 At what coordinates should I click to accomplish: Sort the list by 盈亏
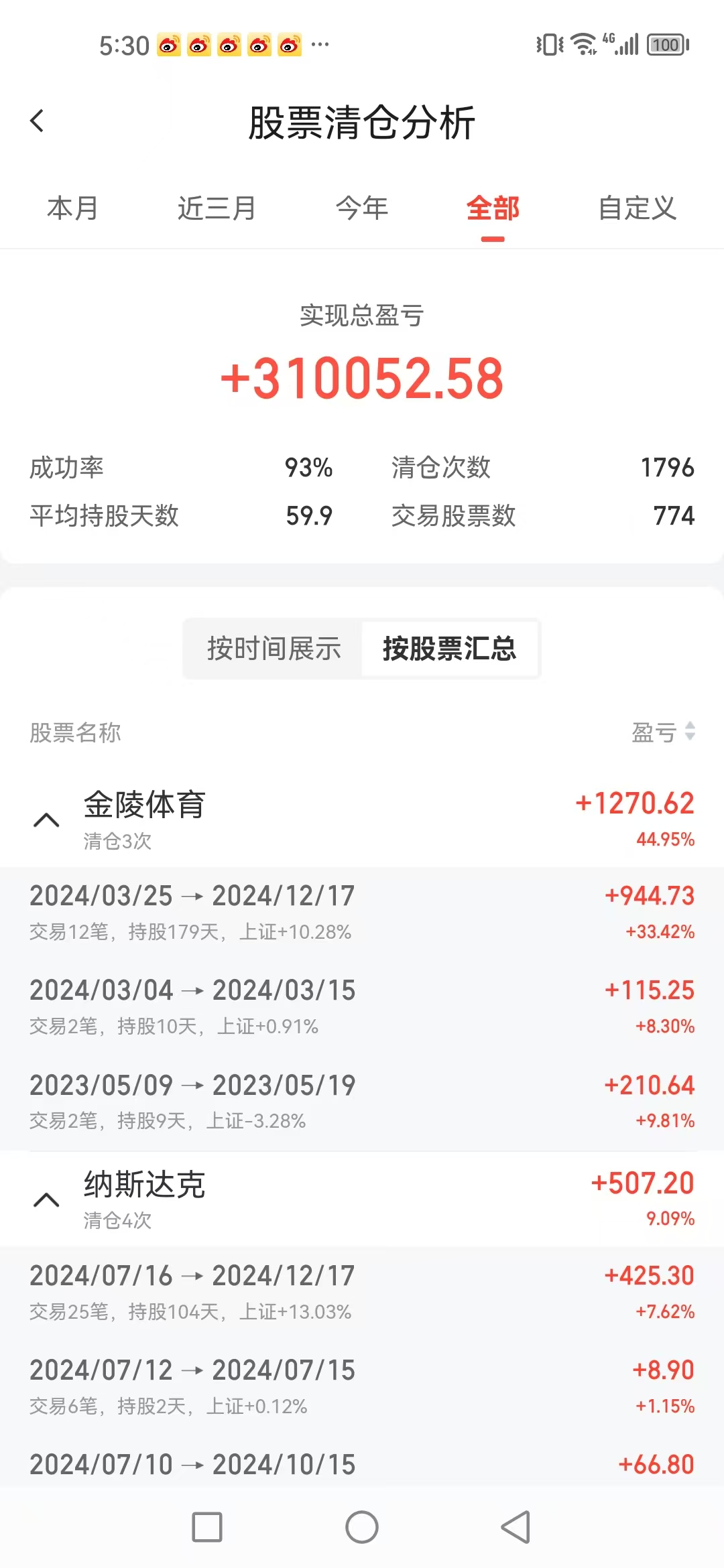662,732
